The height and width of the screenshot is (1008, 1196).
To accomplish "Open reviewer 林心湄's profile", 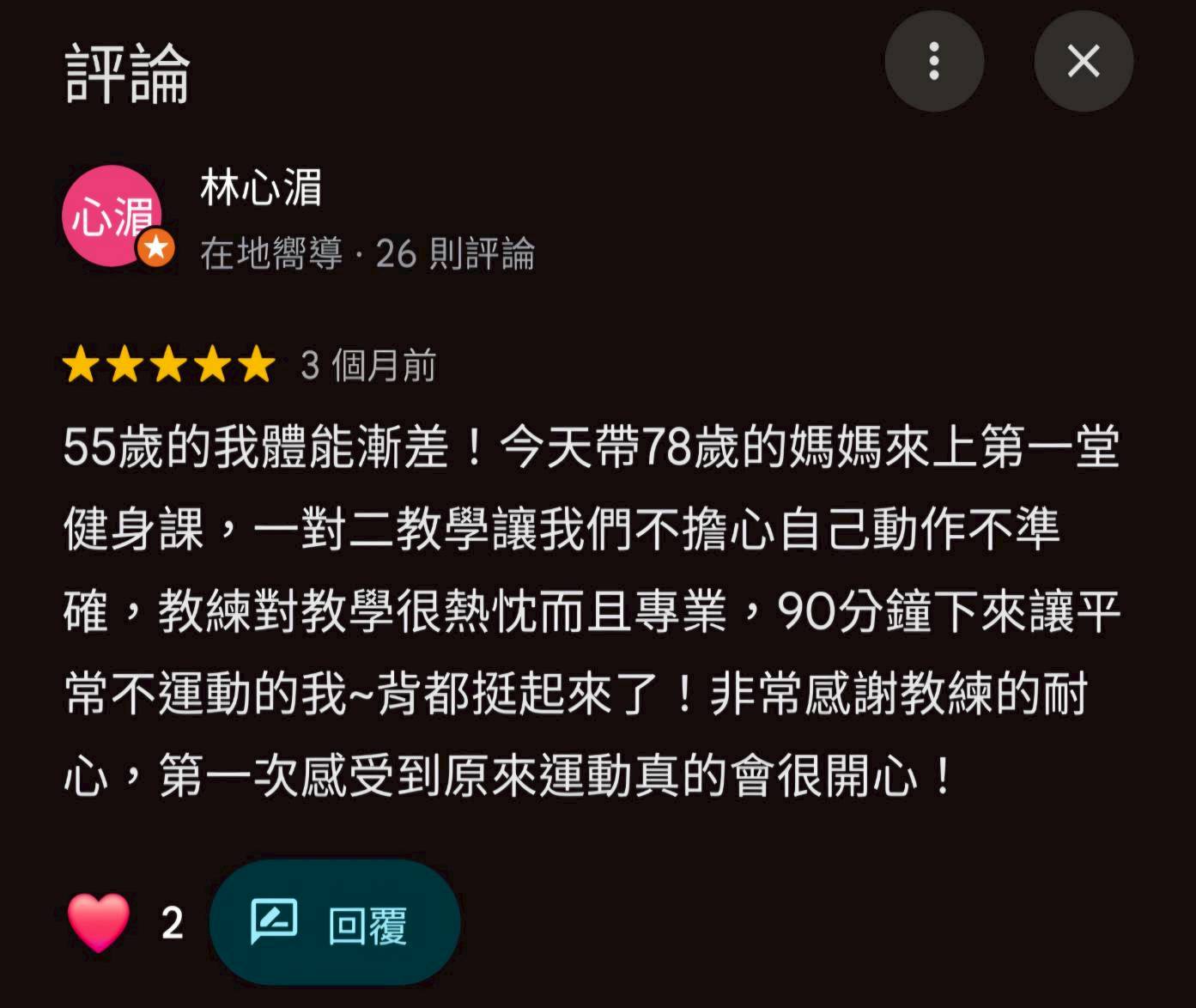I will pyautogui.click(x=261, y=187).
